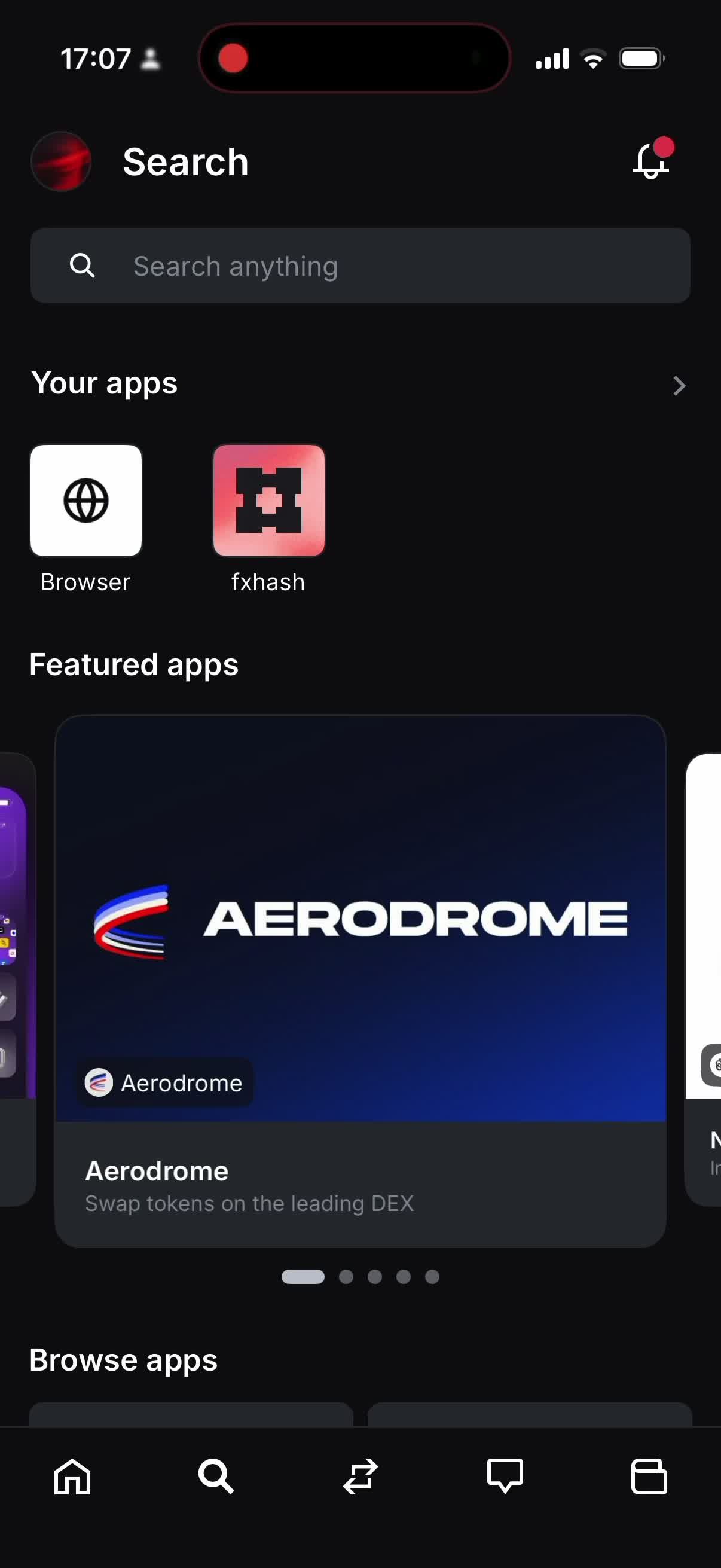Open the profile avatar

[x=61, y=161]
